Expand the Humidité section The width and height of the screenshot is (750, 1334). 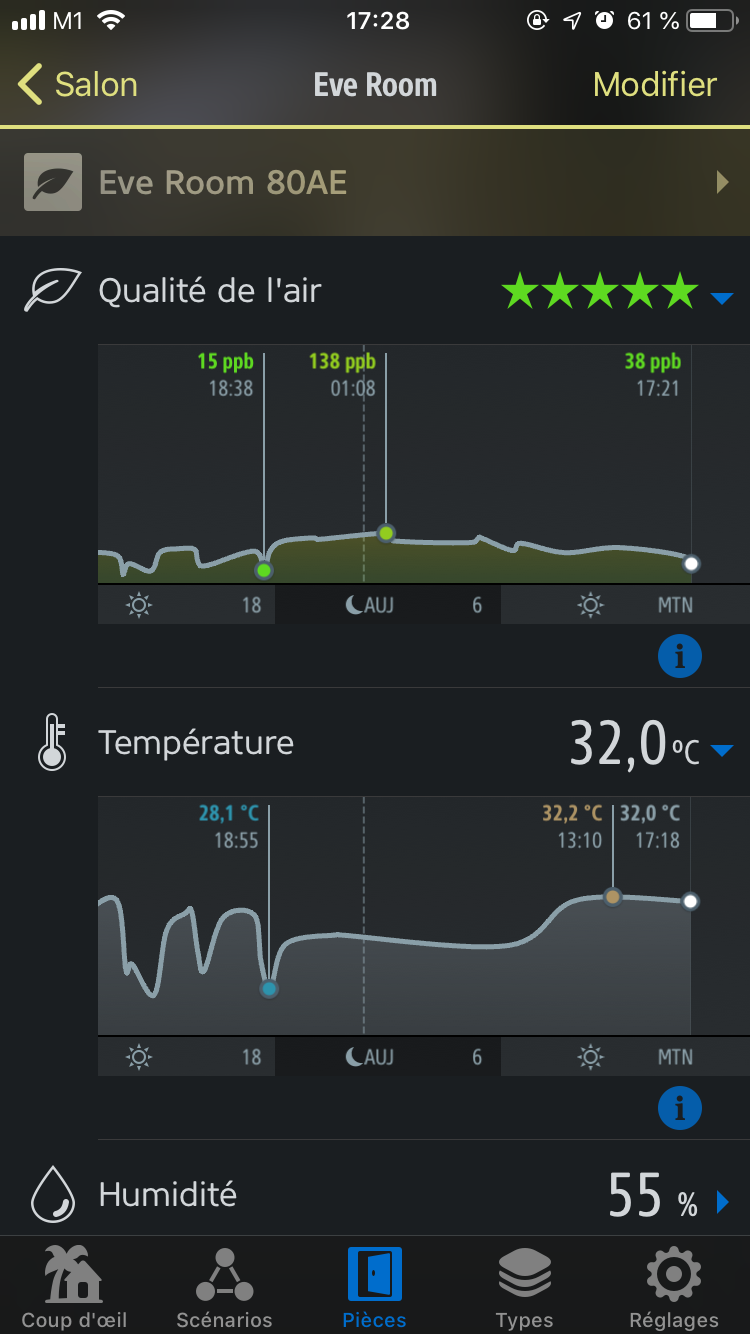click(723, 1202)
